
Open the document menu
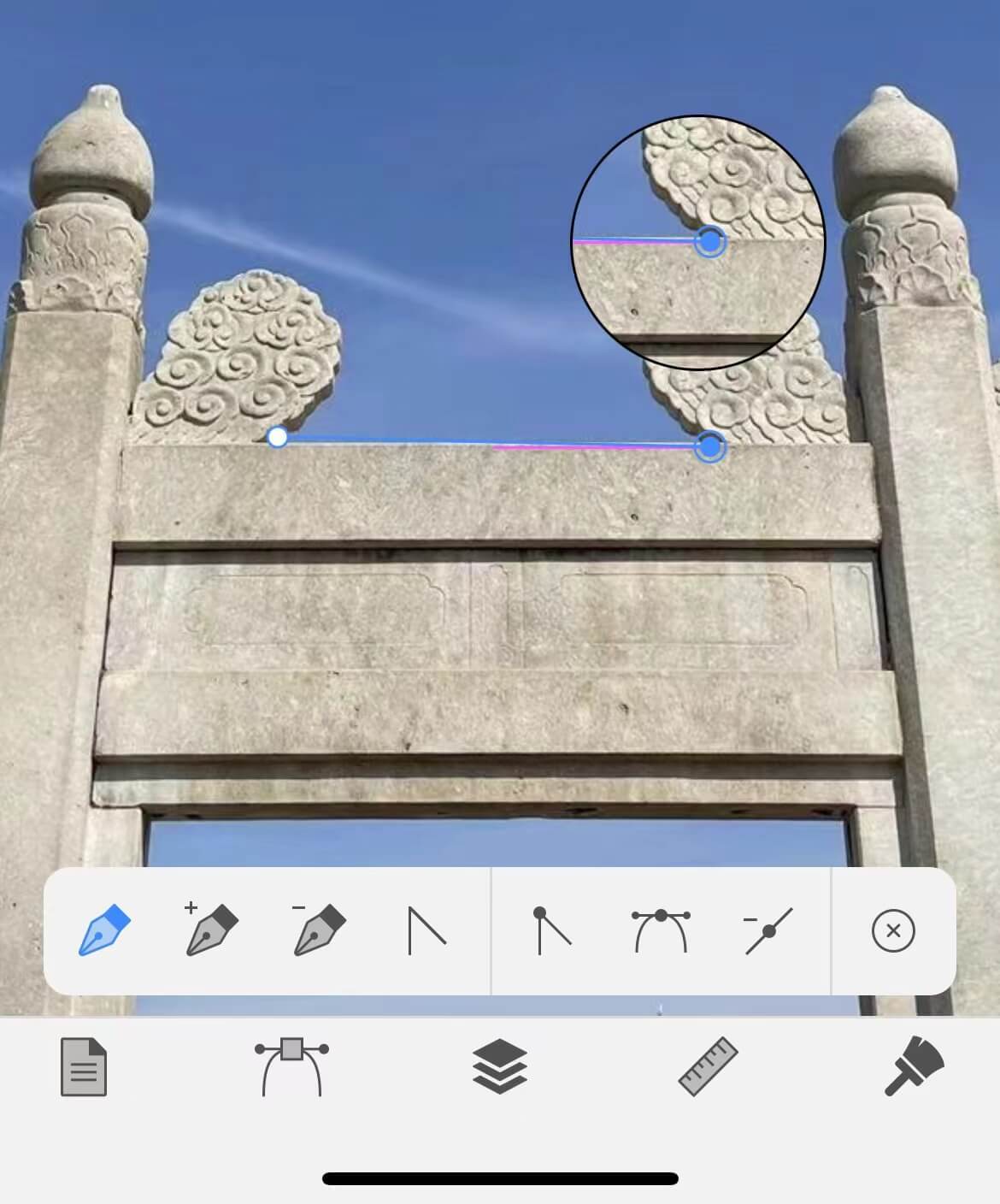click(x=84, y=1066)
